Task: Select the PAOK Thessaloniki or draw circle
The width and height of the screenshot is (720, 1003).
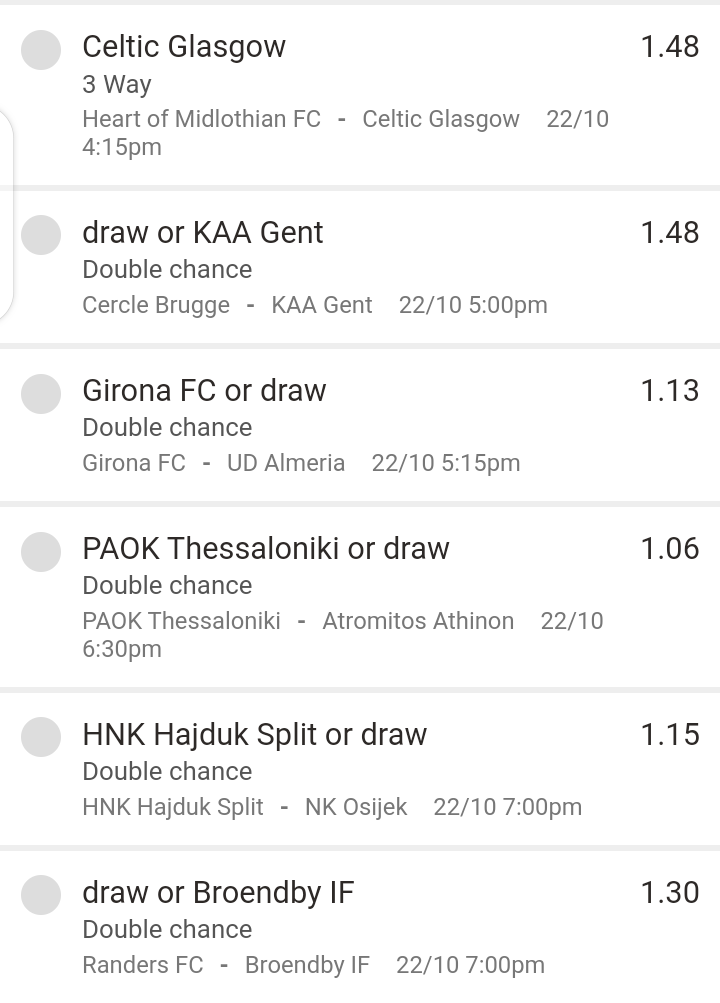Action: (41, 551)
